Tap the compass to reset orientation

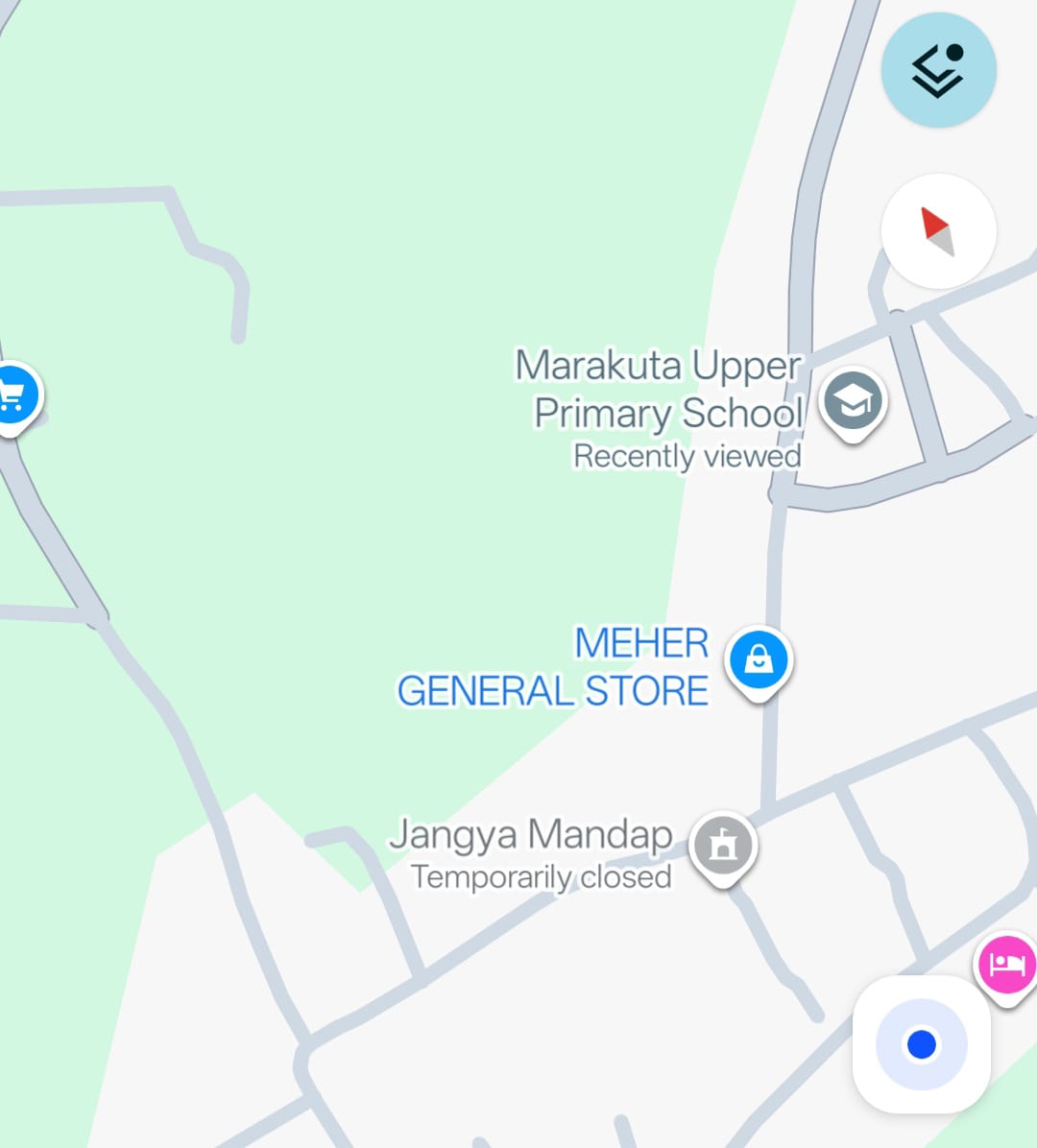pyautogui.click(x=938, y=231)
